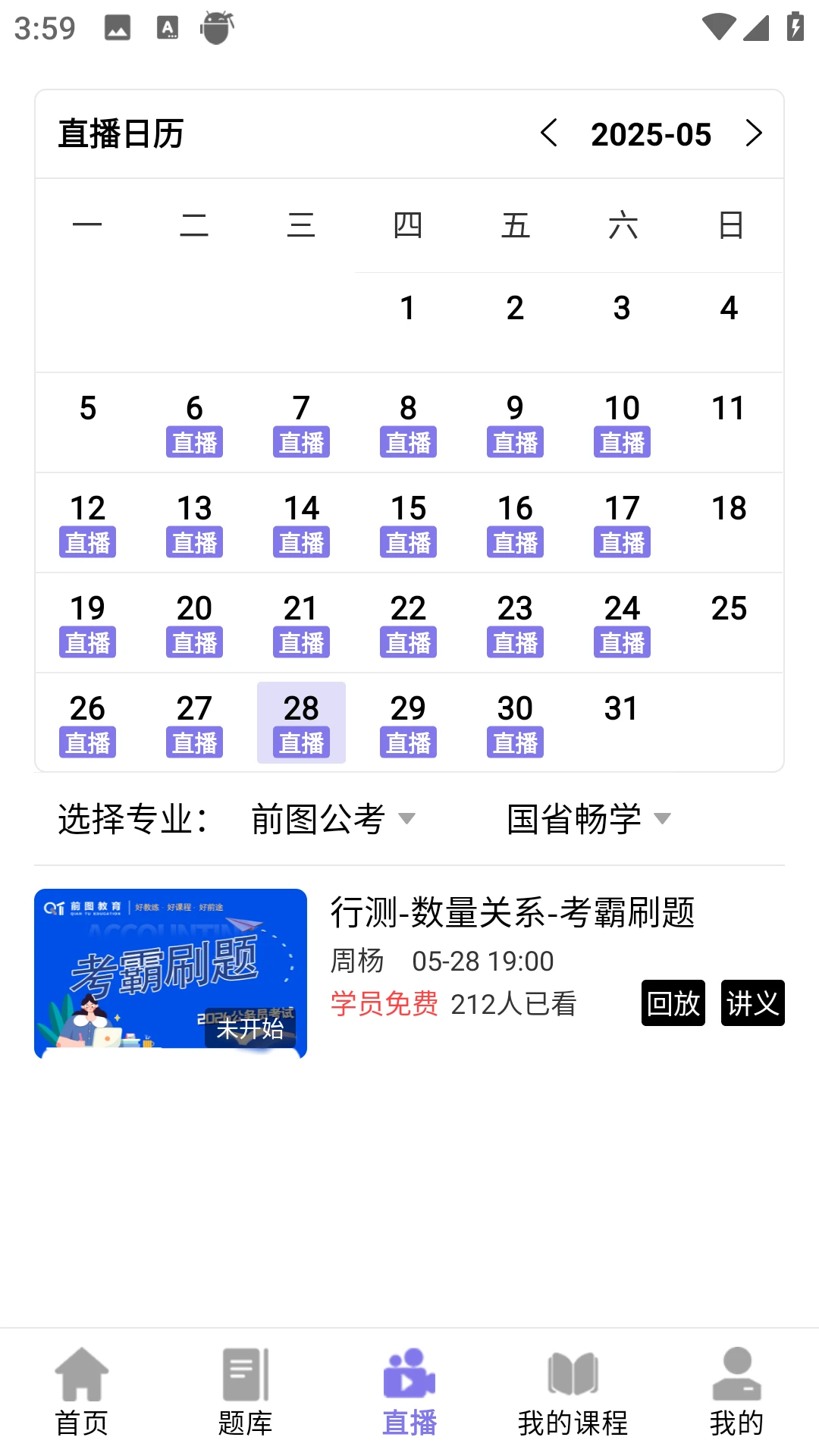Click the 回放 replay button
819x1456 pixels.
[673, 1003]
